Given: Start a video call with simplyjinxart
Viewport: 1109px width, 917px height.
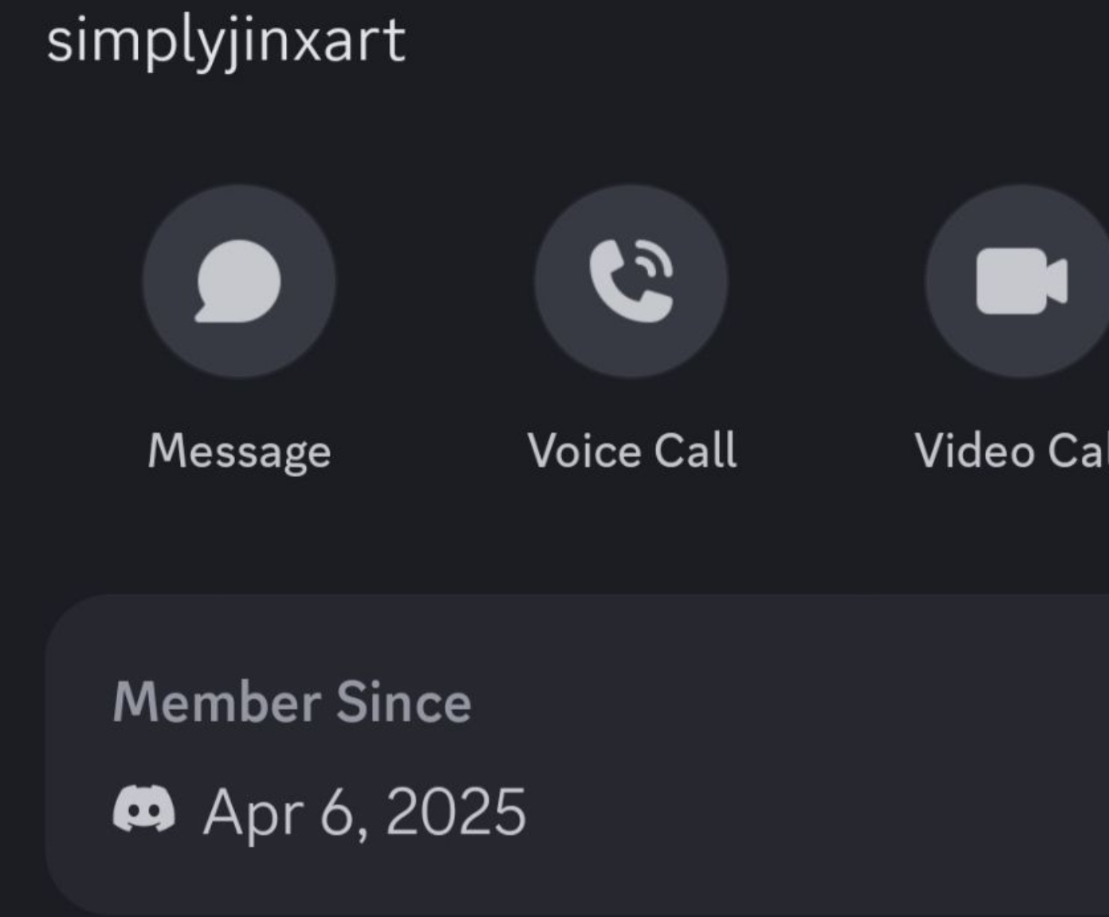Looking at the screenshot, I should tap(1020, 282).
